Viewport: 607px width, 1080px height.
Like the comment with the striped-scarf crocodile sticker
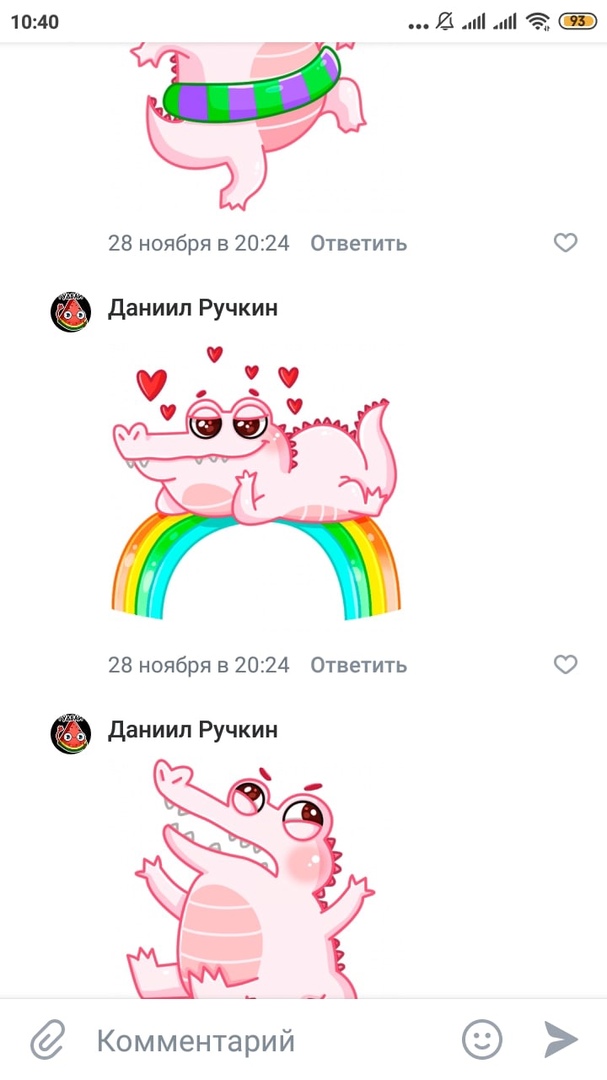(566, 242)
